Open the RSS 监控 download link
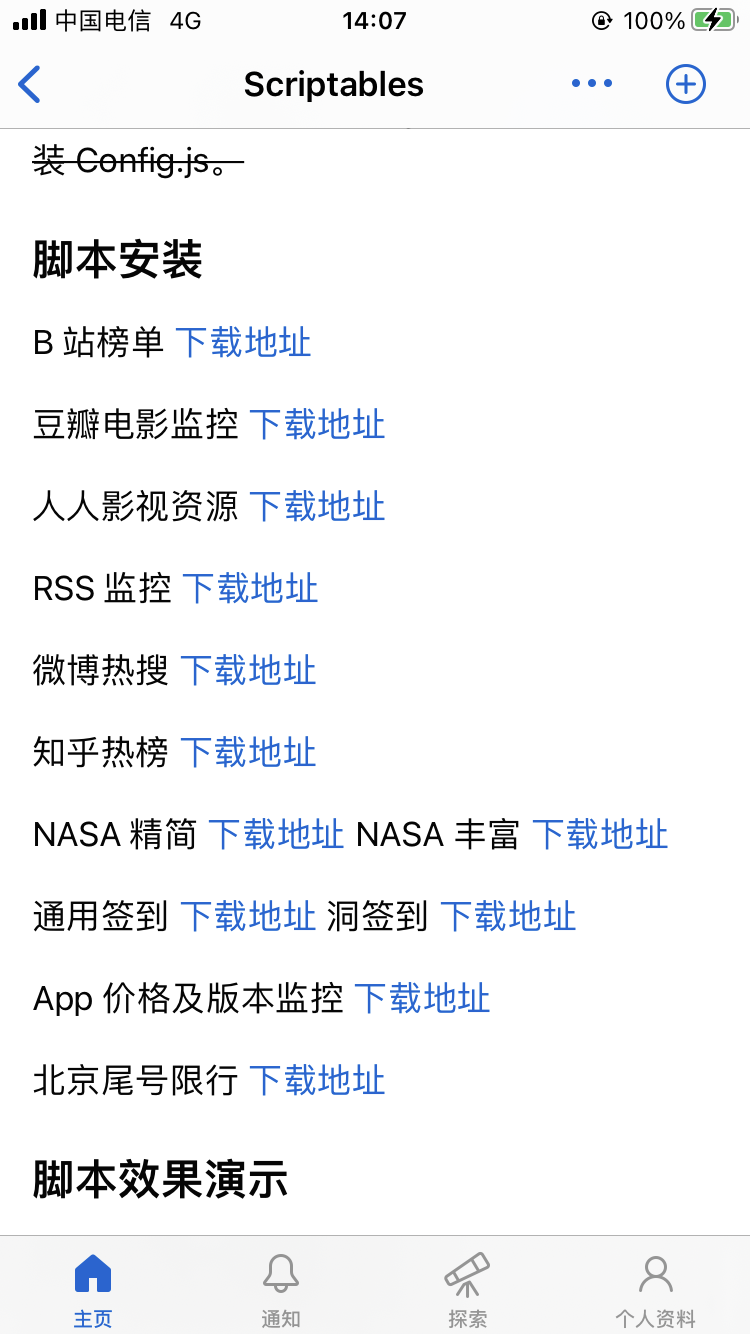The width and height of the screenshot is (750, 1334). pyautogui.click(x=250, y=589)
